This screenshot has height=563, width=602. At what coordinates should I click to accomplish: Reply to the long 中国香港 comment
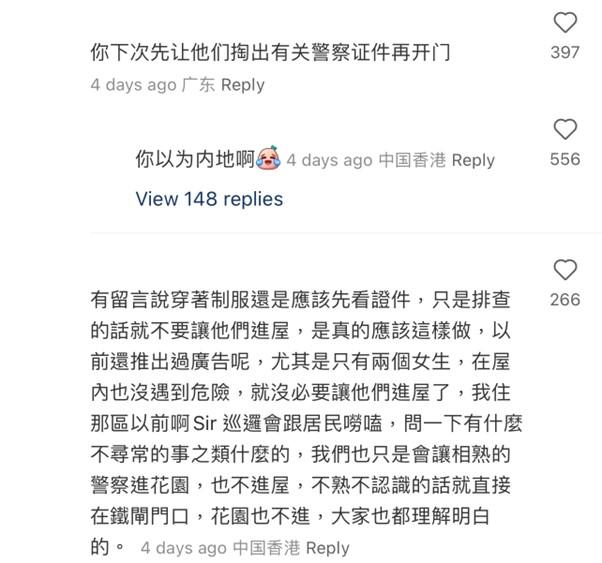coord(327,548)
